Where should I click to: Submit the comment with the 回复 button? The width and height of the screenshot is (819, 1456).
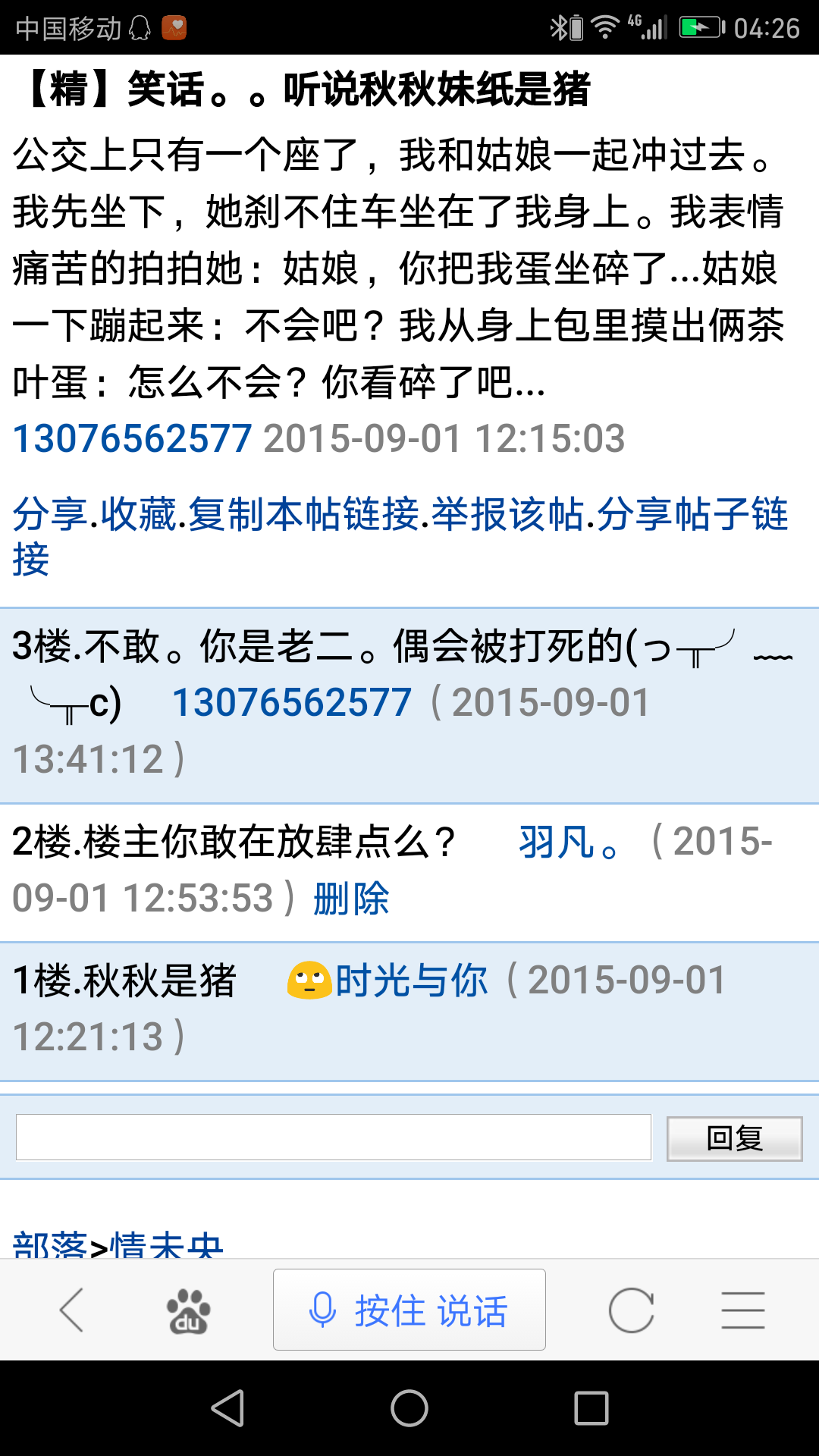coord(734,1138)
